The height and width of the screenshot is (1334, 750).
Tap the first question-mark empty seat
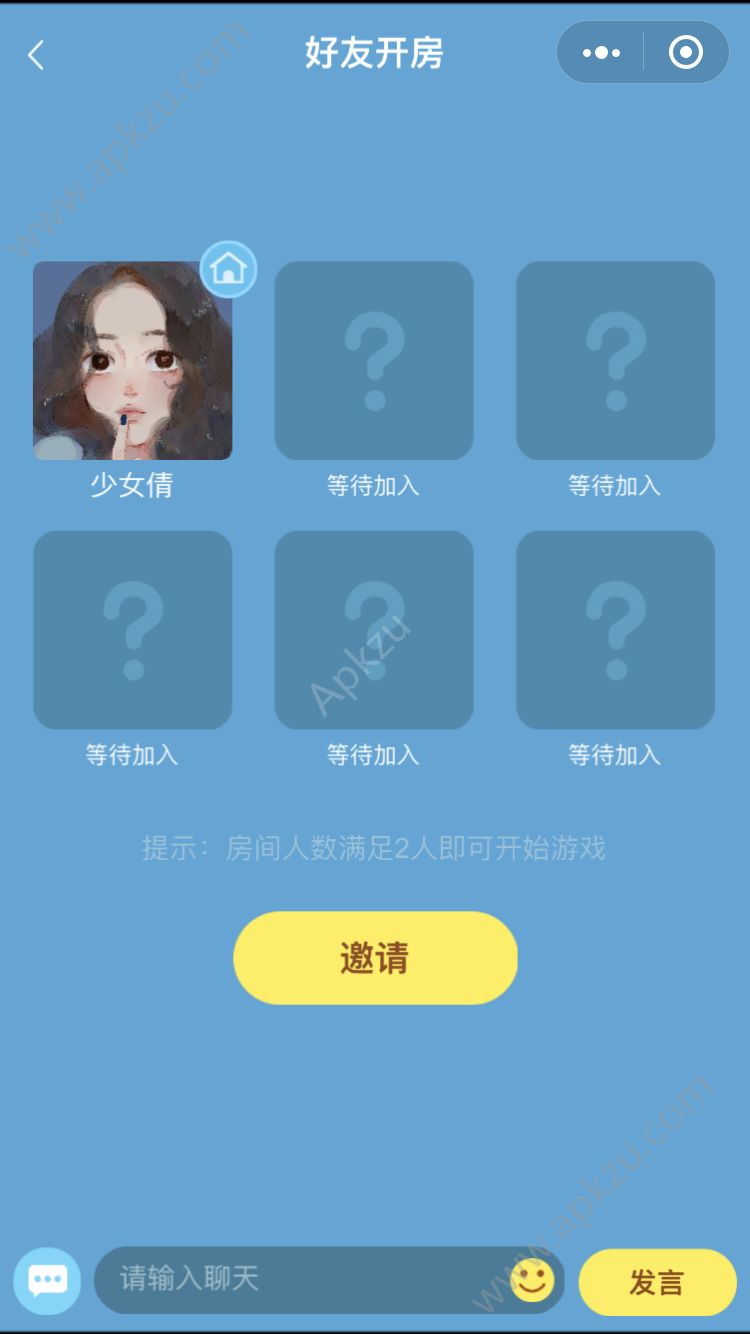pos(374,360)
